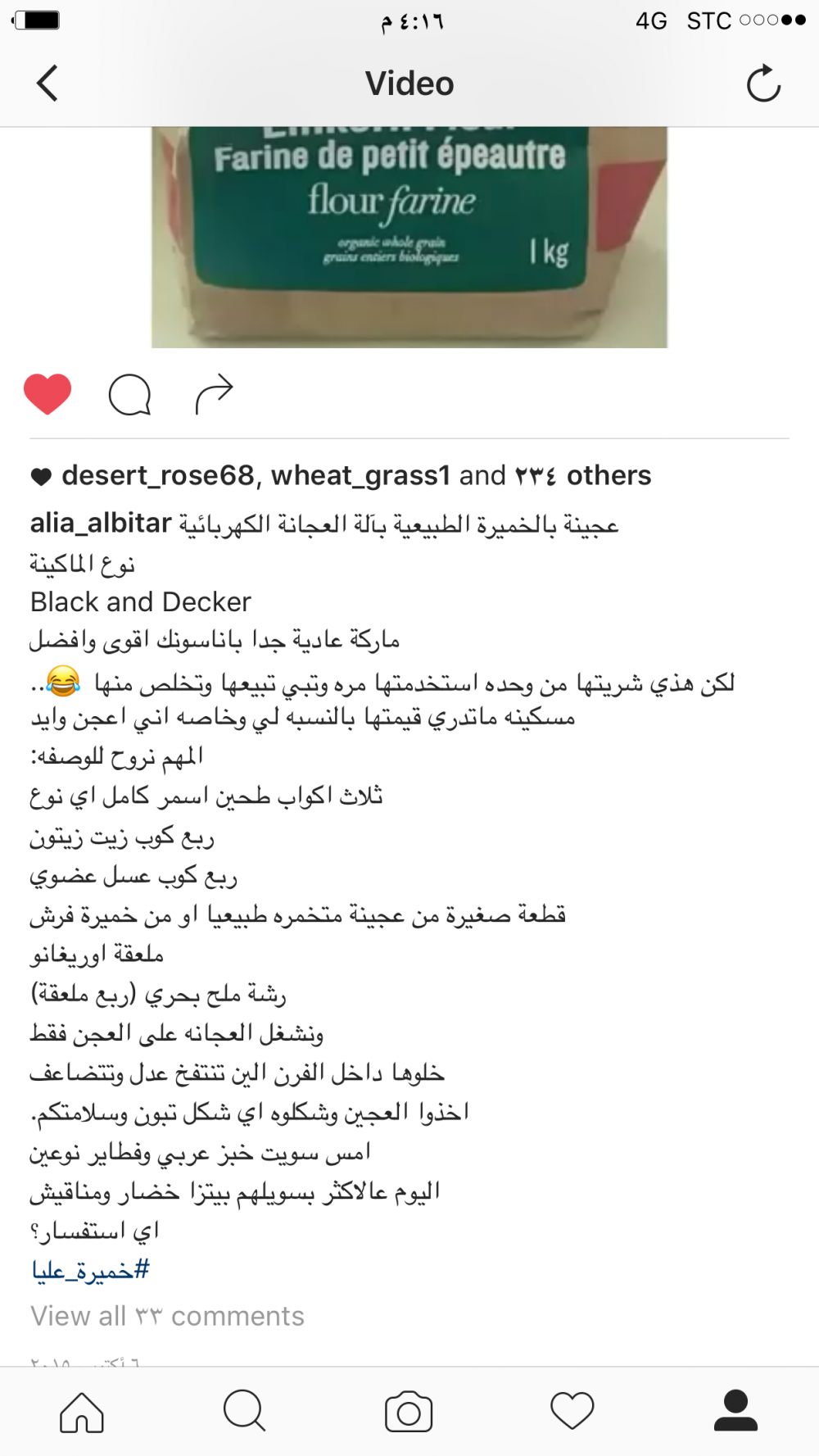View the ٢٣٤ others who liked

click(582, 475)
